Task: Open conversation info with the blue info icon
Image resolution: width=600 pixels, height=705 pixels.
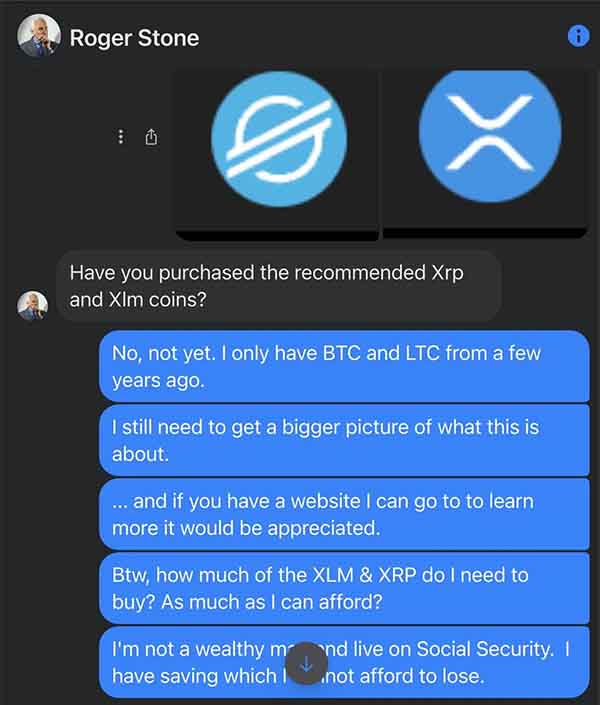Action: pyautogui.click(x=578, y=36)
